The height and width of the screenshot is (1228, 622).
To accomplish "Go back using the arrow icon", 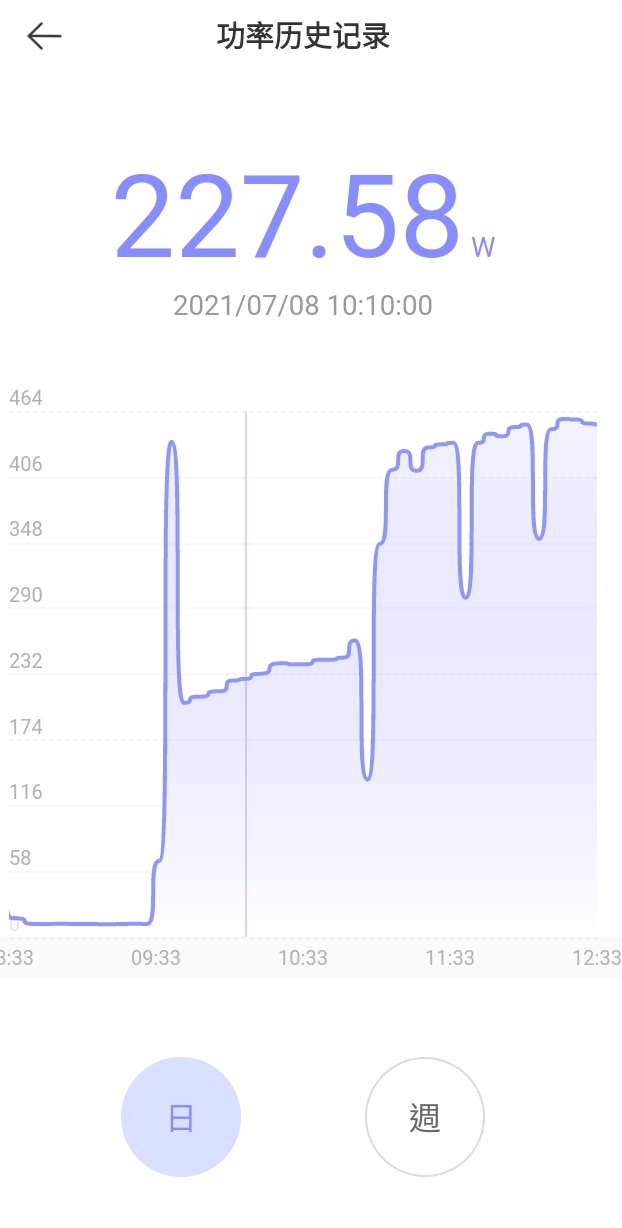I will pyautogui.click(x=44, y=37).
